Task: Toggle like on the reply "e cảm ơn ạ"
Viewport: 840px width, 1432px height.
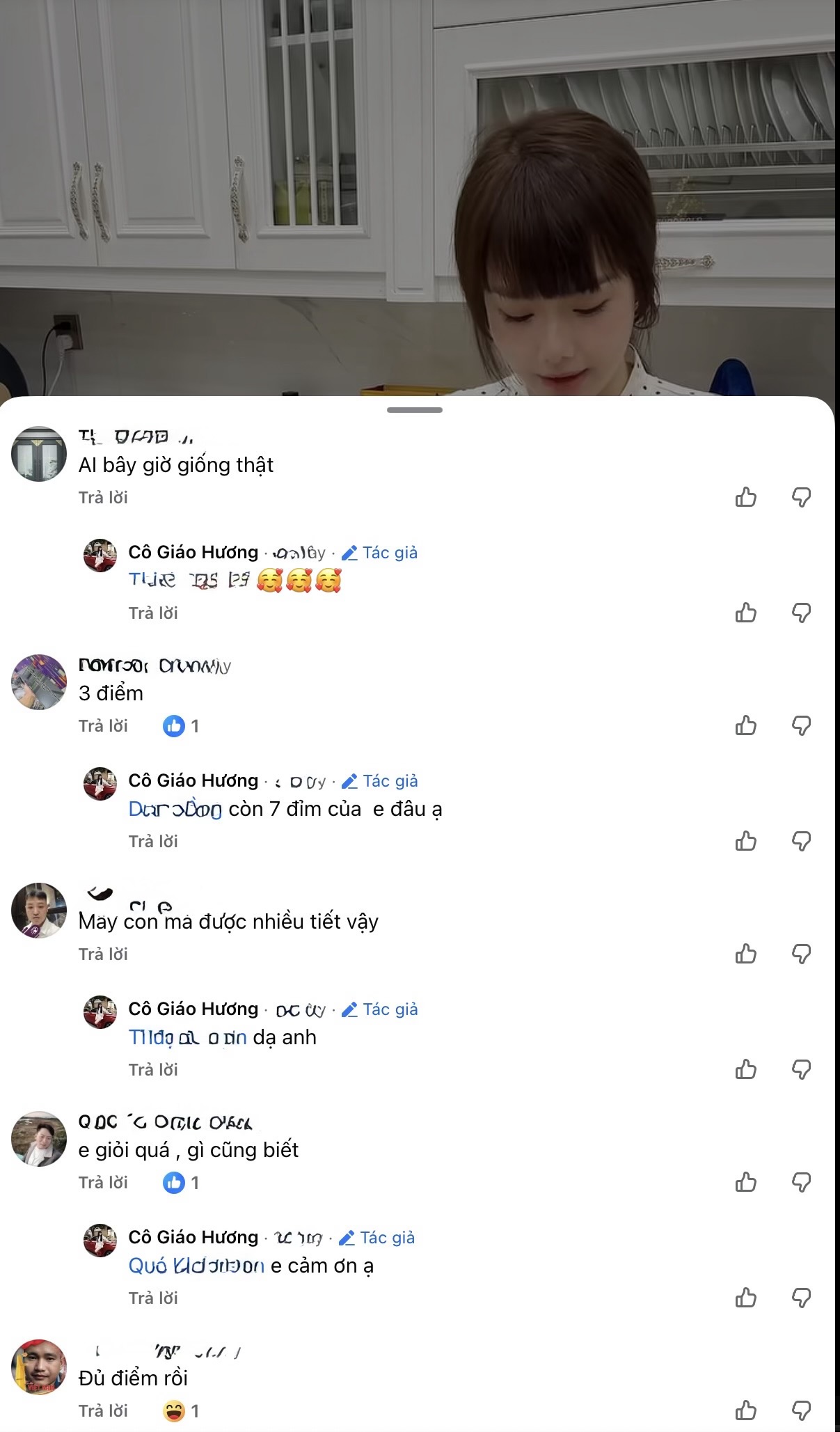Action: pos(747,1297)
